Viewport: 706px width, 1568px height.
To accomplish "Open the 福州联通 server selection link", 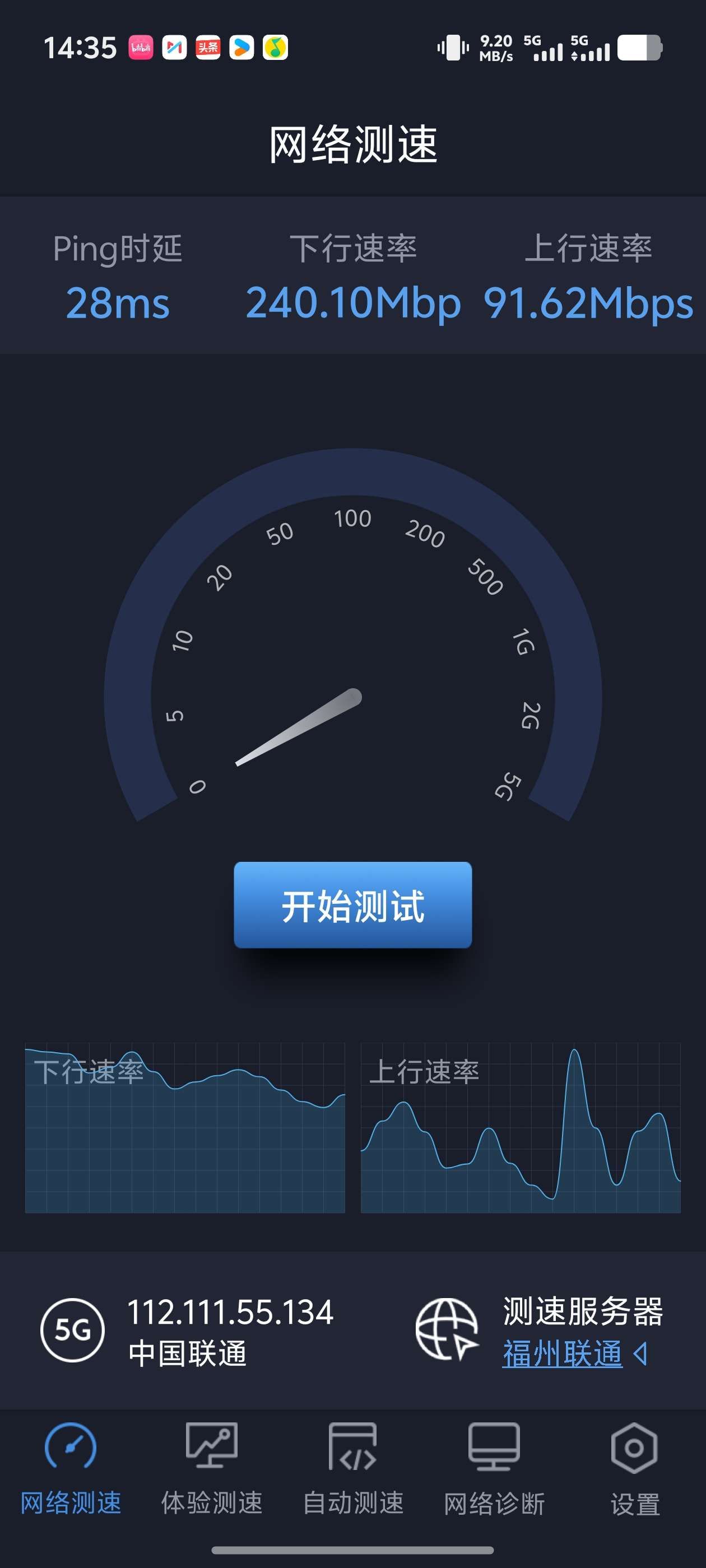I will (x=562, y=1354).
